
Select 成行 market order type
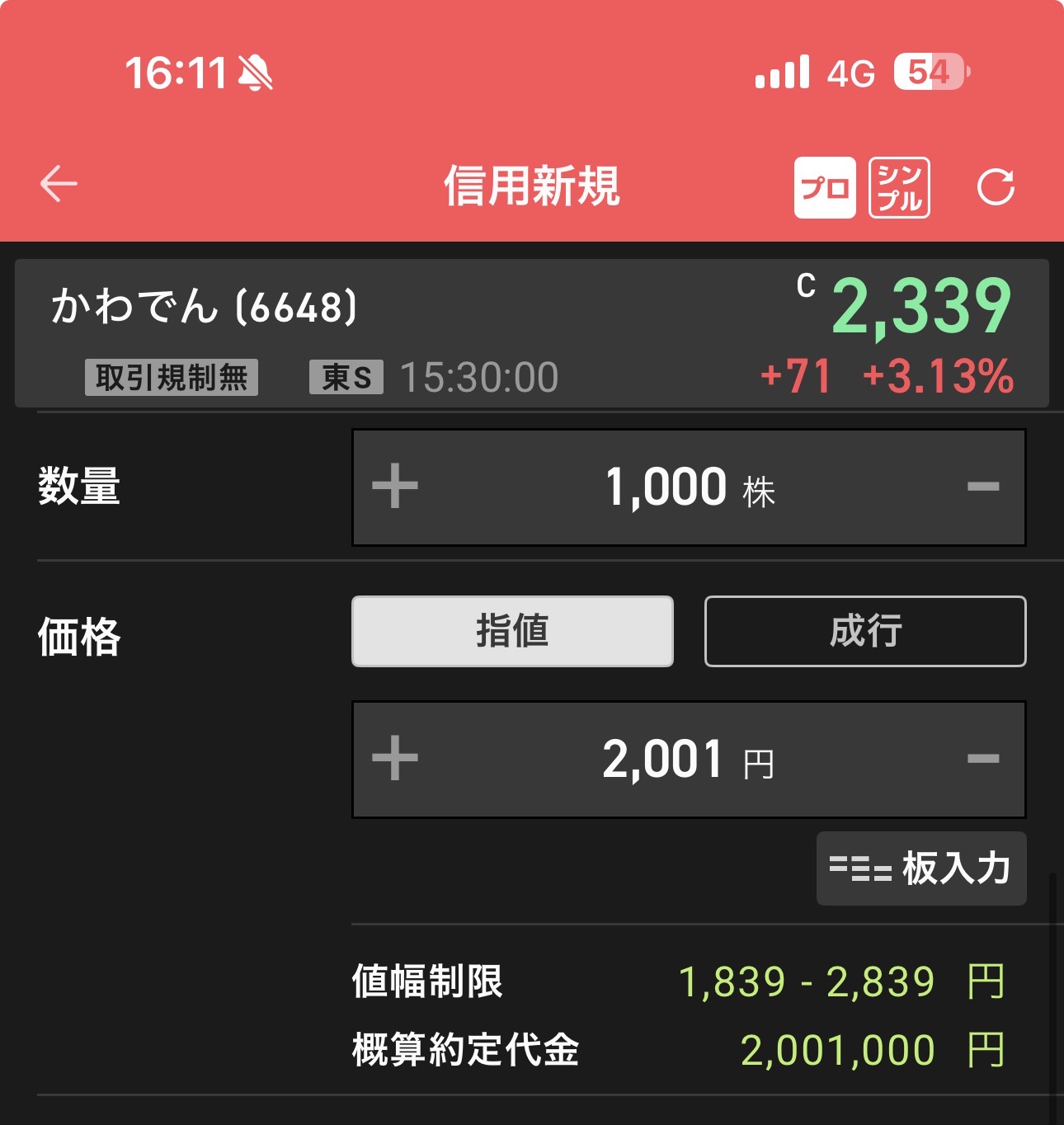tap(865, 631)
